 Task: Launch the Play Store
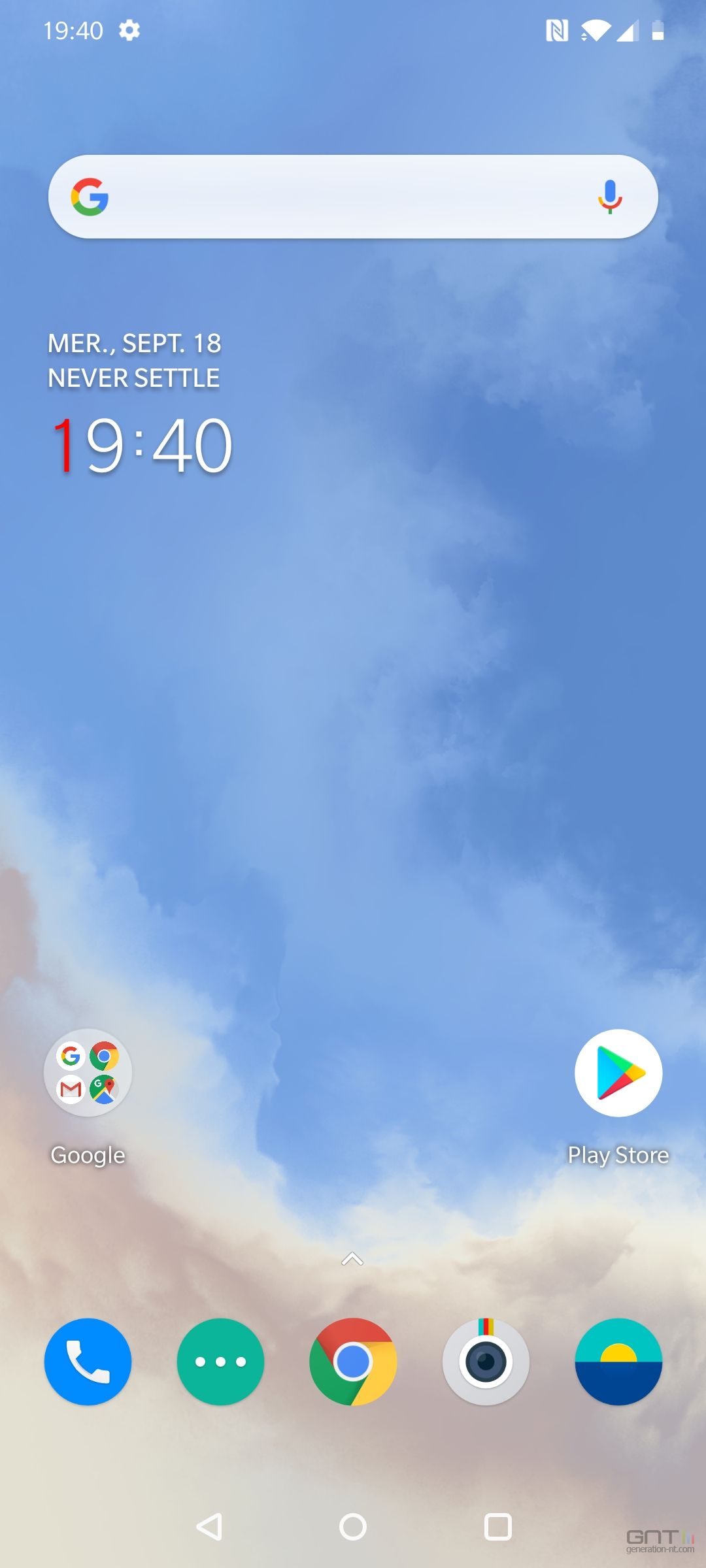pos(618,1073)
